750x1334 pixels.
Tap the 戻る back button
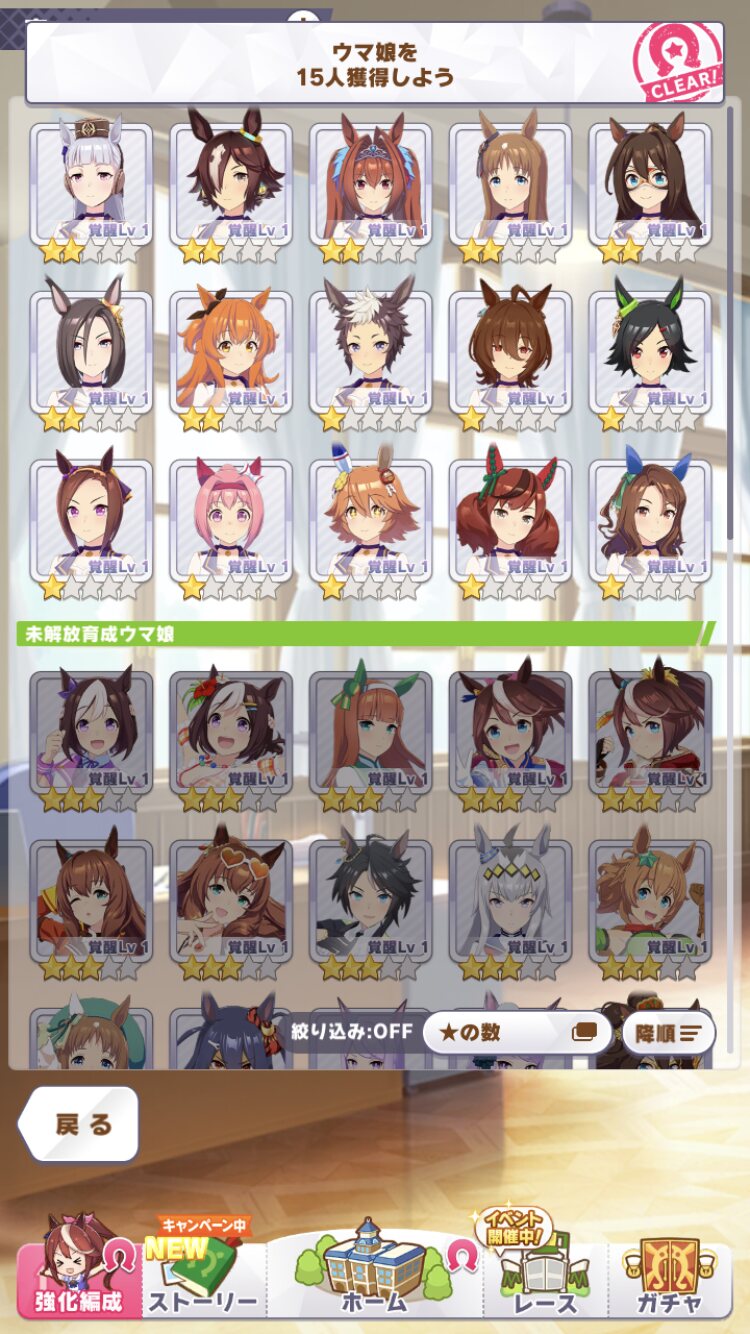coord(78,1123)
